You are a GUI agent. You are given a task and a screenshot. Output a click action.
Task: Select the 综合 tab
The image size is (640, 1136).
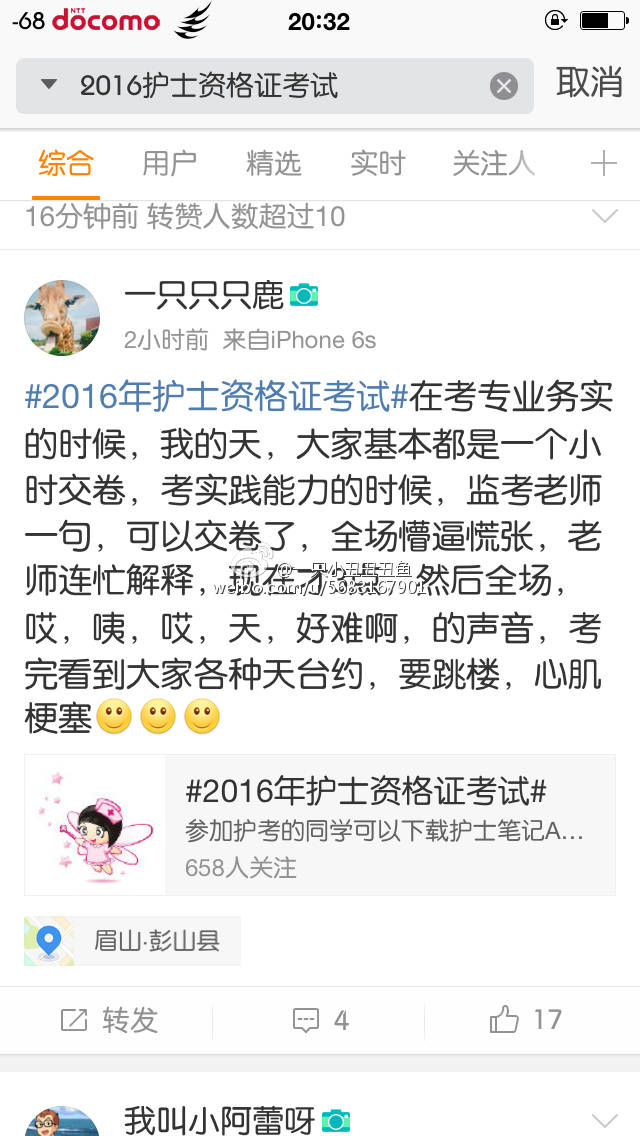click(x=66, y=163)
